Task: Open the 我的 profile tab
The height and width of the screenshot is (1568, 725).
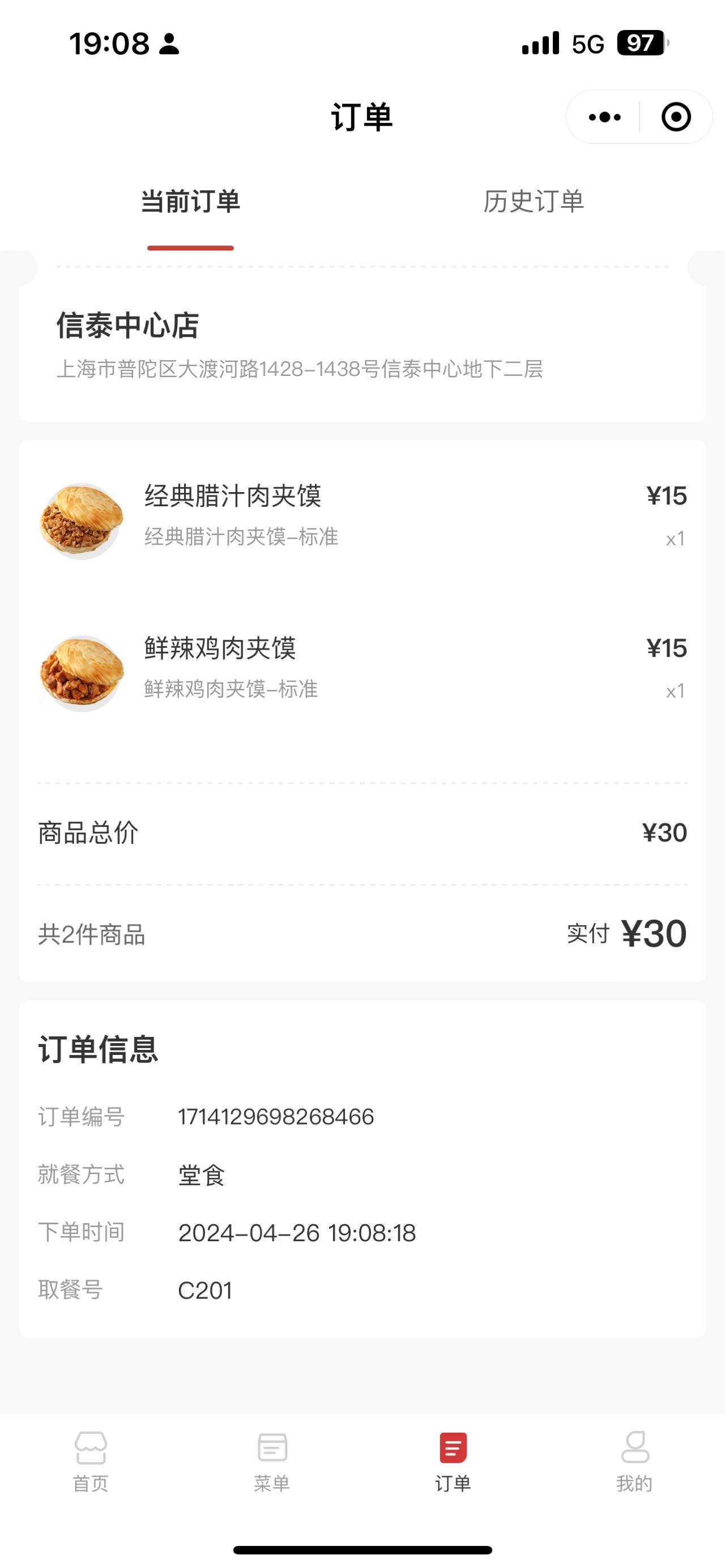Action: [x=634, y=1462]
